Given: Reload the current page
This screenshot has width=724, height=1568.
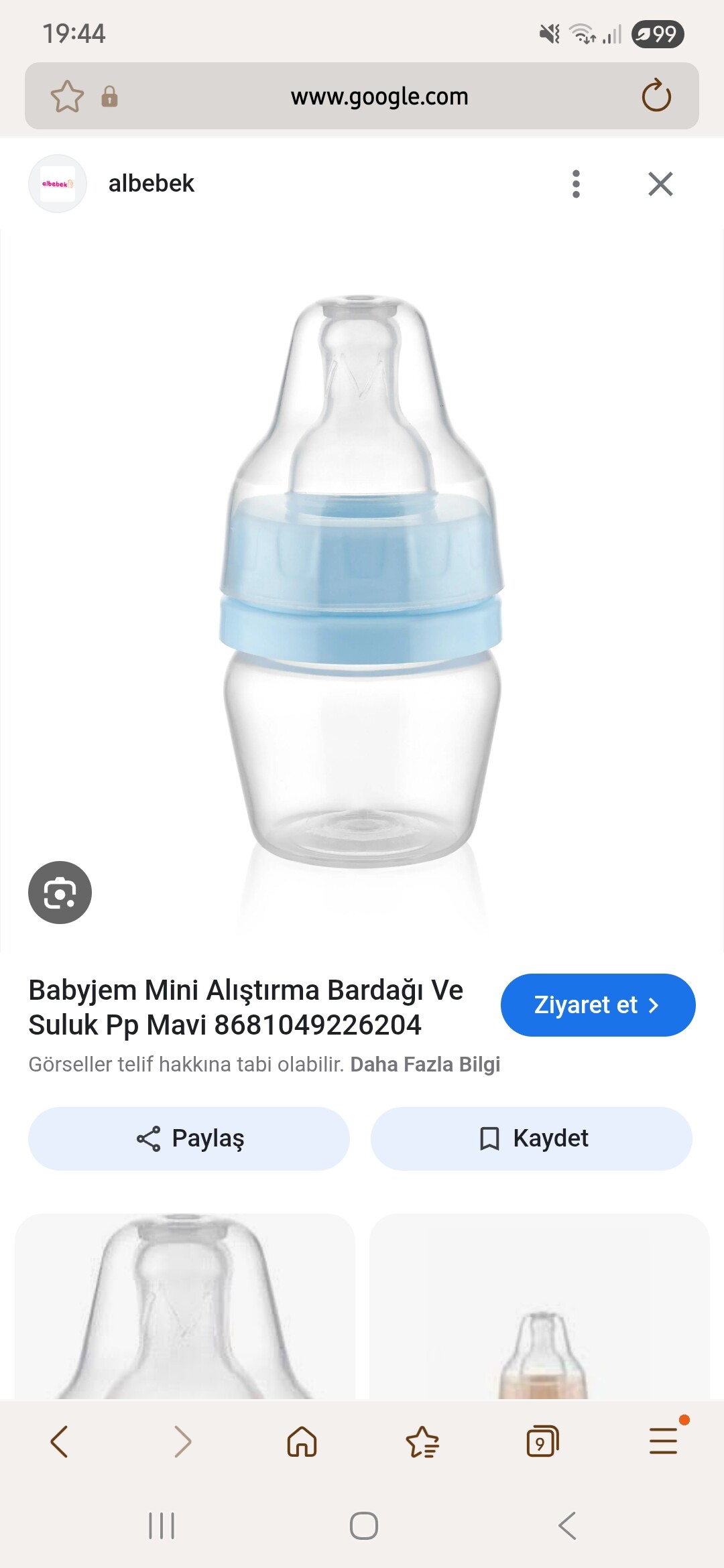Looking at the screenshot, I should click(656, 96).
